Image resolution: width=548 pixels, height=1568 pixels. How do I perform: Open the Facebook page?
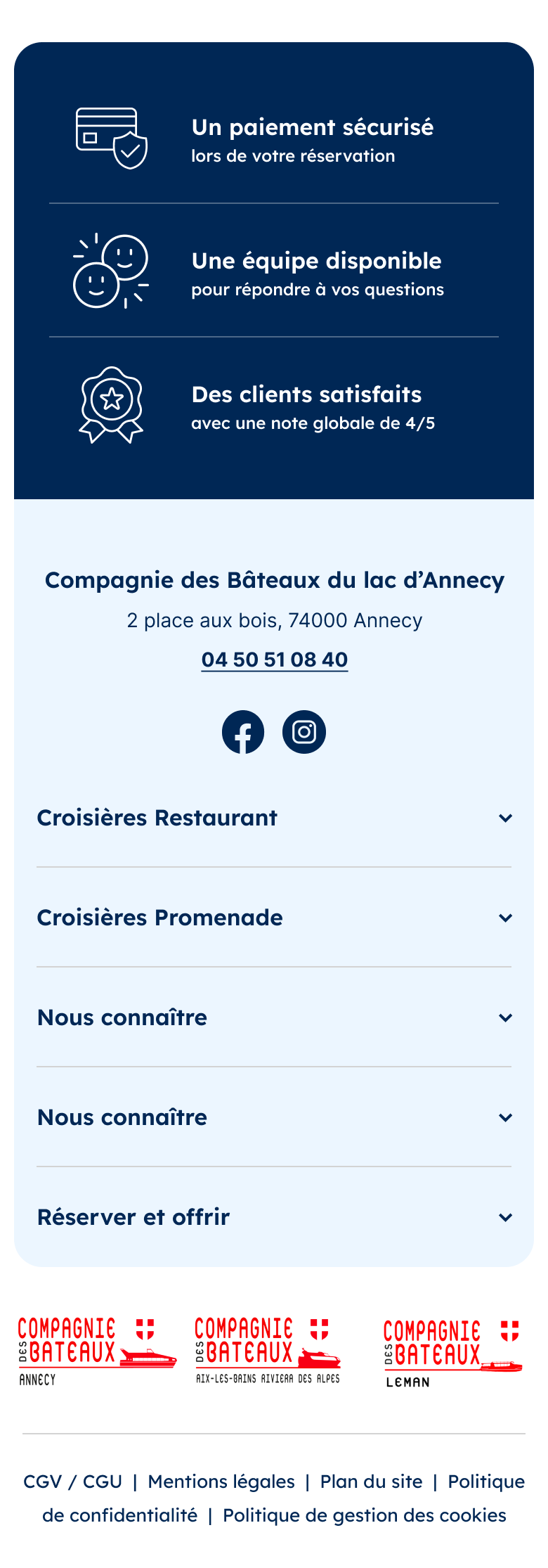click(243, 732)
